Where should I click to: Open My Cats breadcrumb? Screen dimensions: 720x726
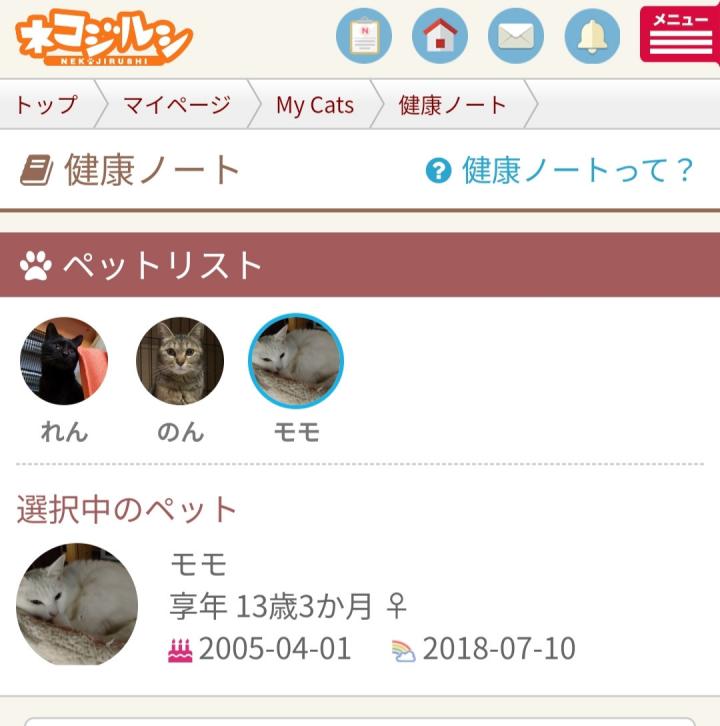click(x=314, y=105)
